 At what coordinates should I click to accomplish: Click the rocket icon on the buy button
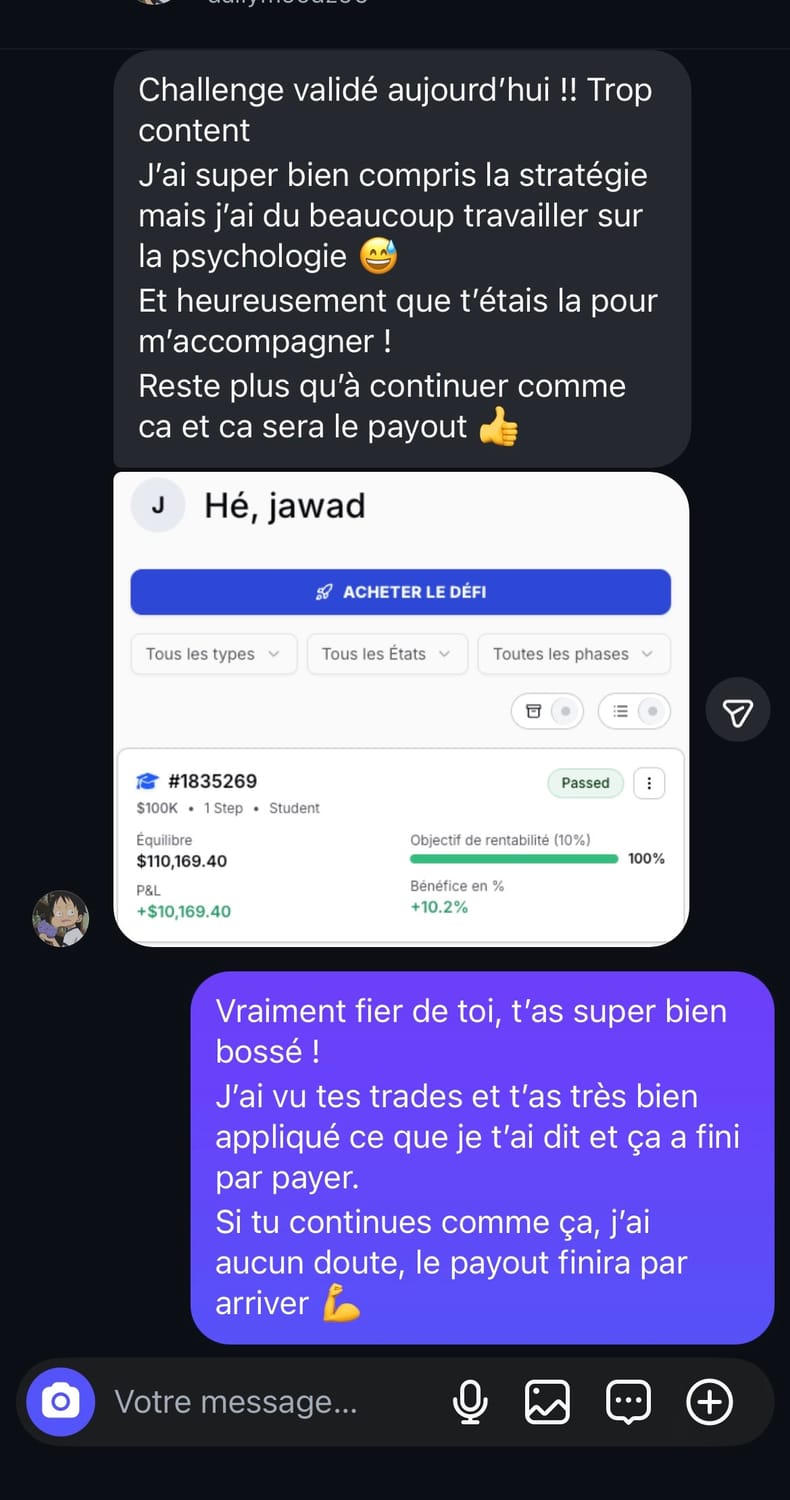[322, 591]
